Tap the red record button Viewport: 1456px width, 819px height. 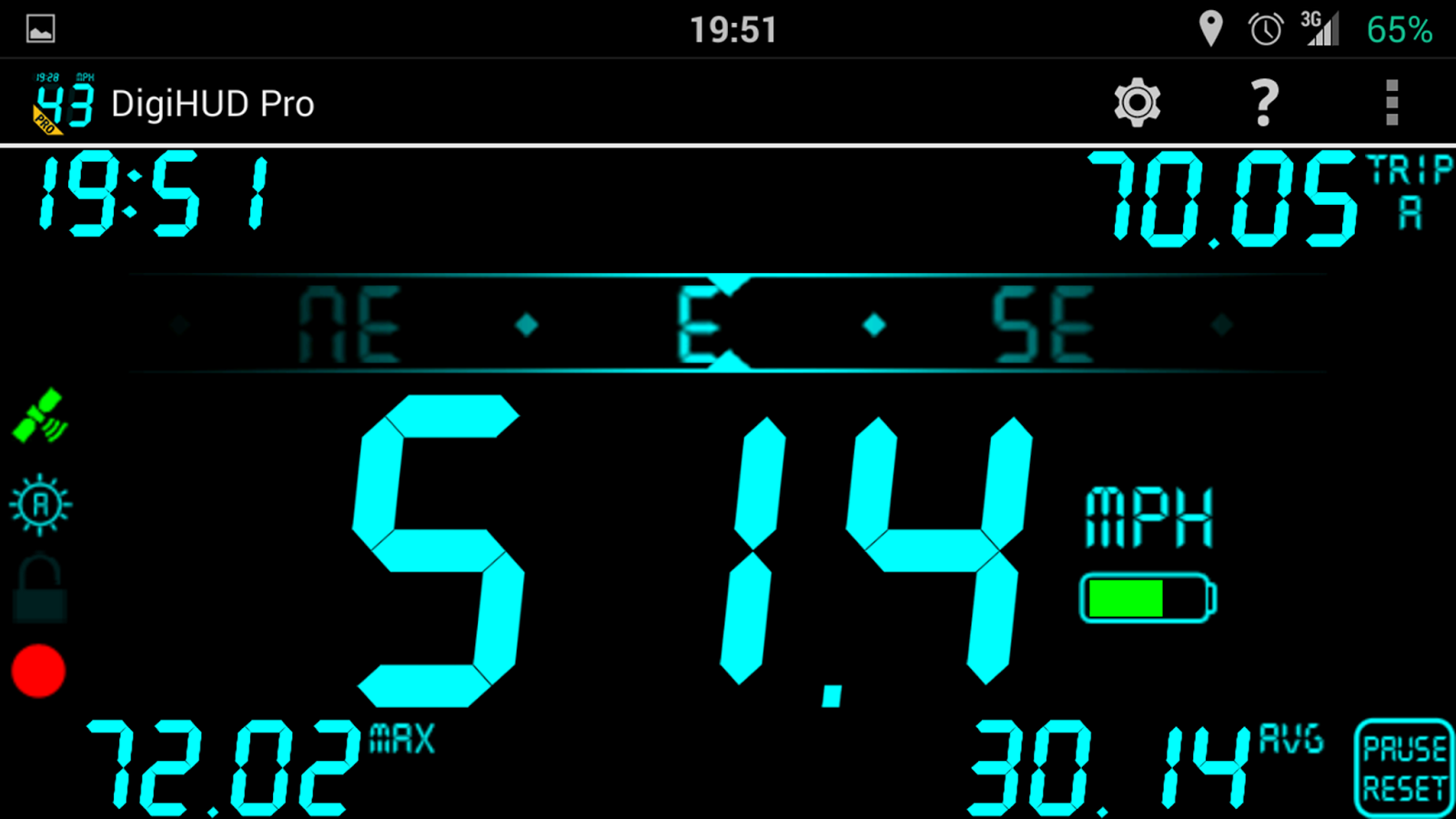coord(38,672)
